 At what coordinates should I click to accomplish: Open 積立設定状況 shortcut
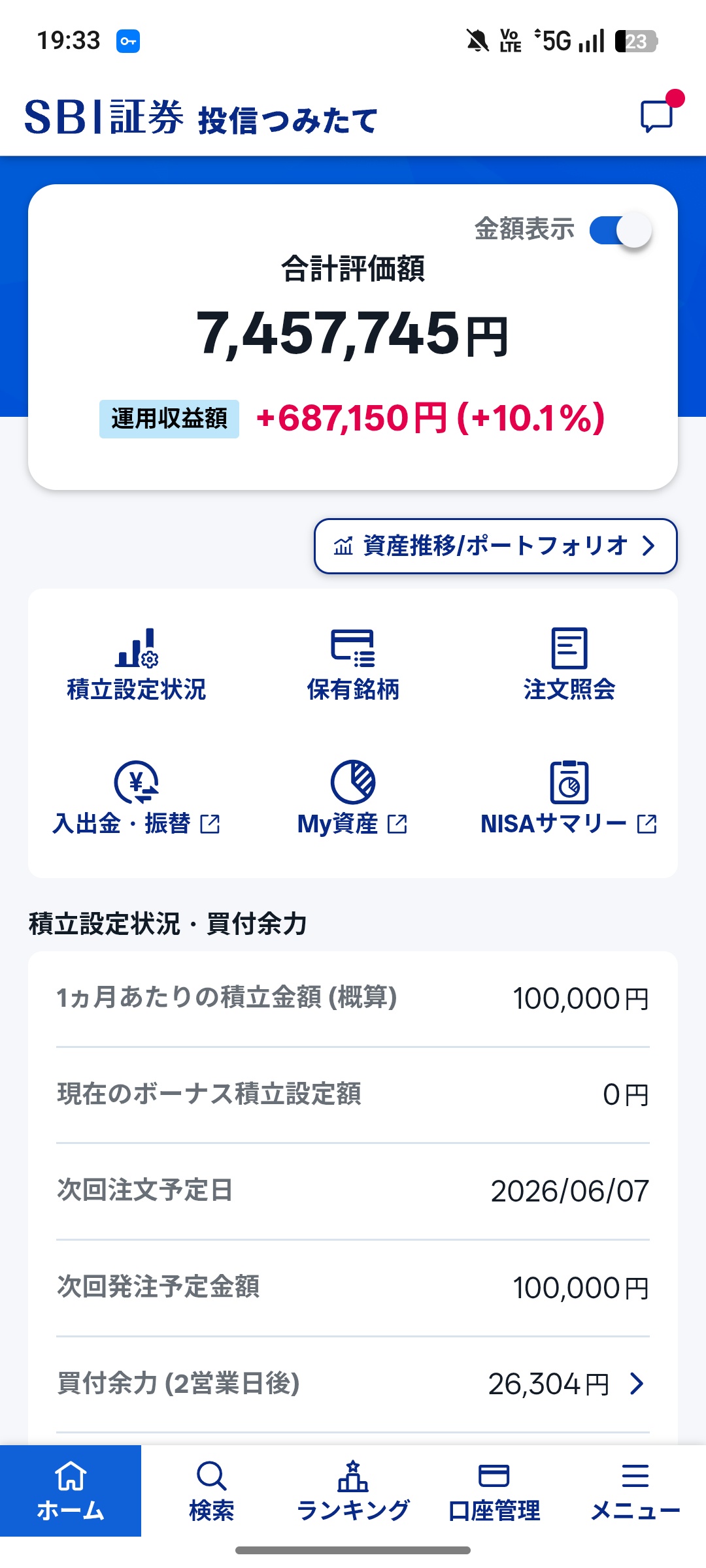[136, 664]
